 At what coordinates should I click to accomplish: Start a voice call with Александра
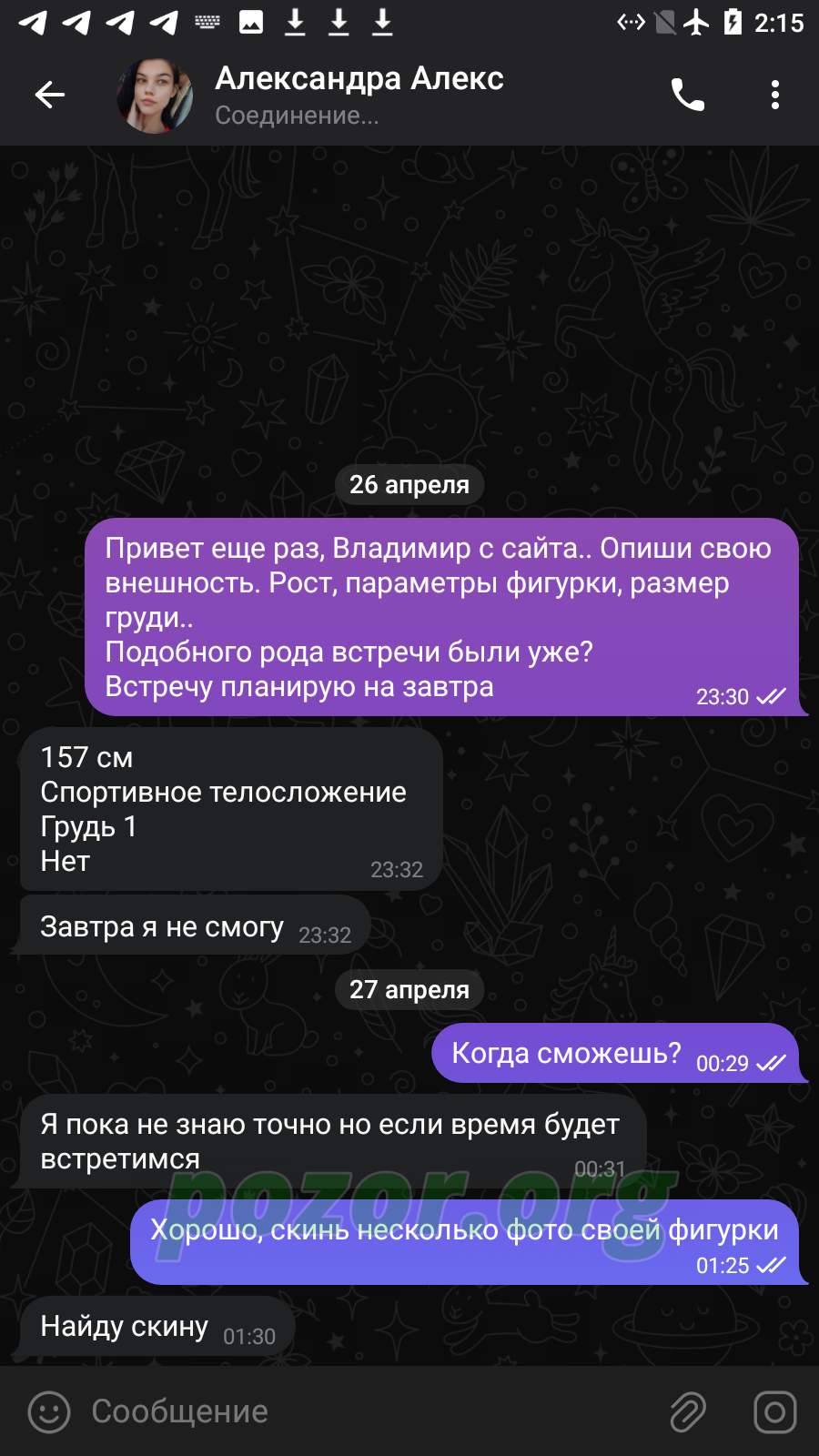(x=688, y=95)
